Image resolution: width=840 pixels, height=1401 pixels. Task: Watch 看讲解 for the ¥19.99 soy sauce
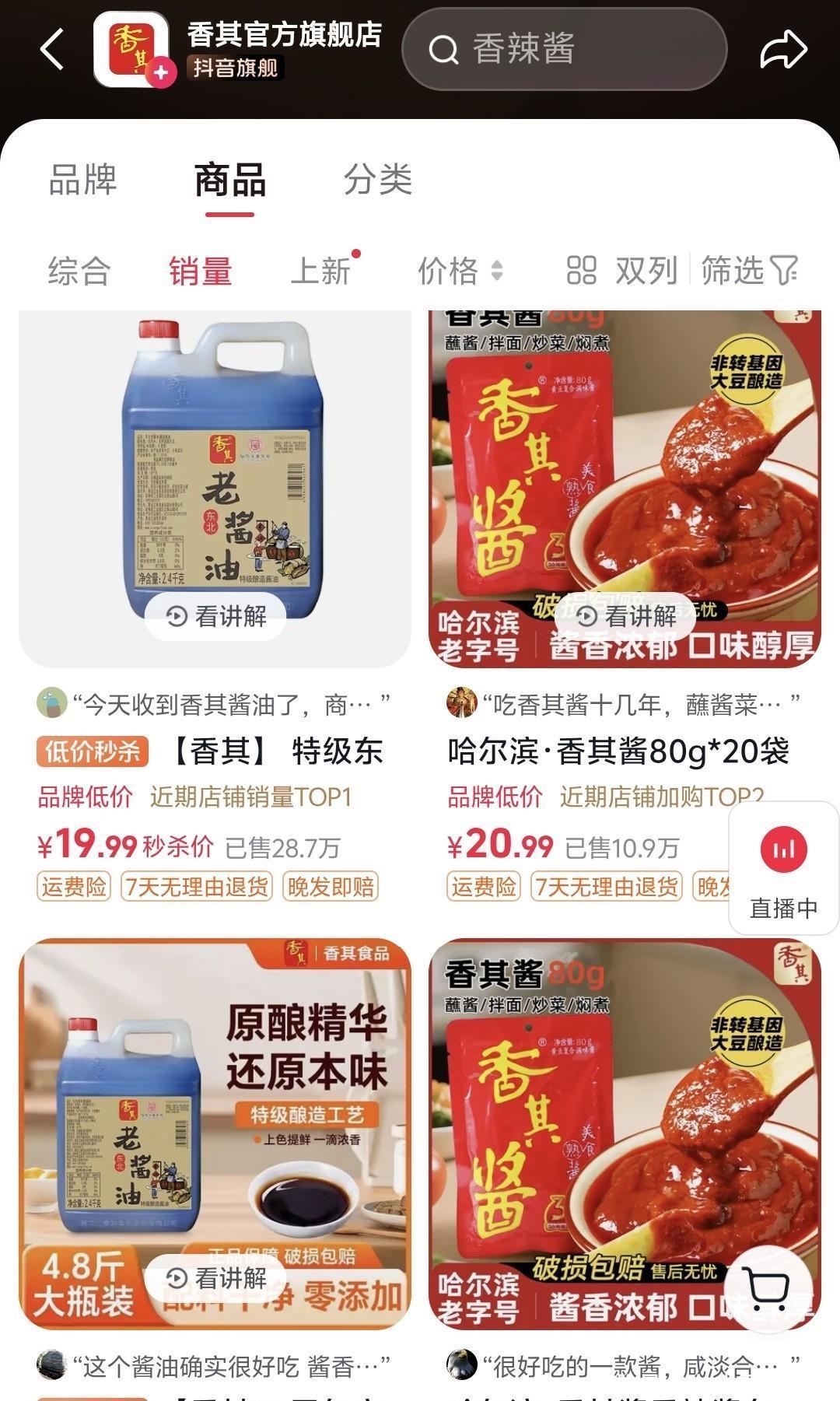coord(216,617)
